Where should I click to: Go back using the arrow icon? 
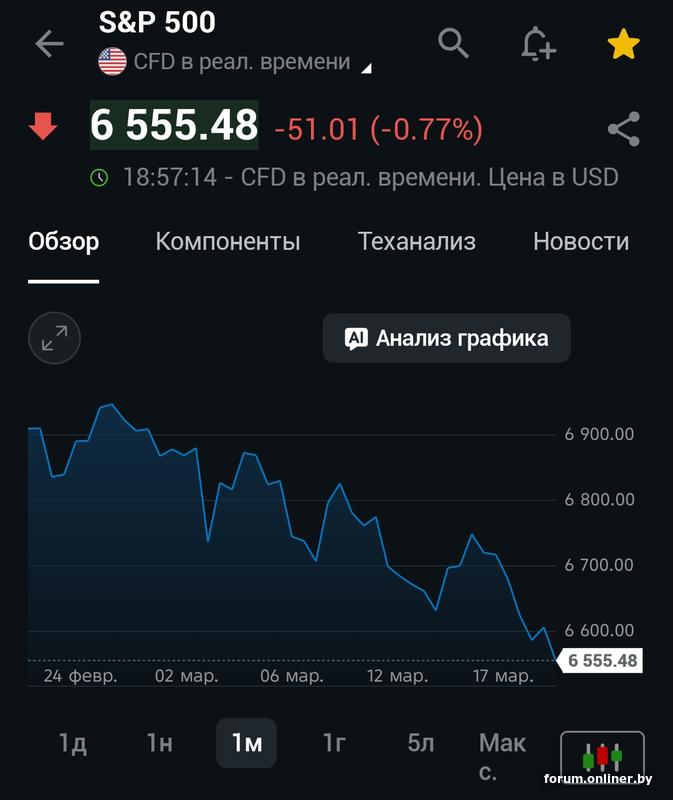[49, 44]
